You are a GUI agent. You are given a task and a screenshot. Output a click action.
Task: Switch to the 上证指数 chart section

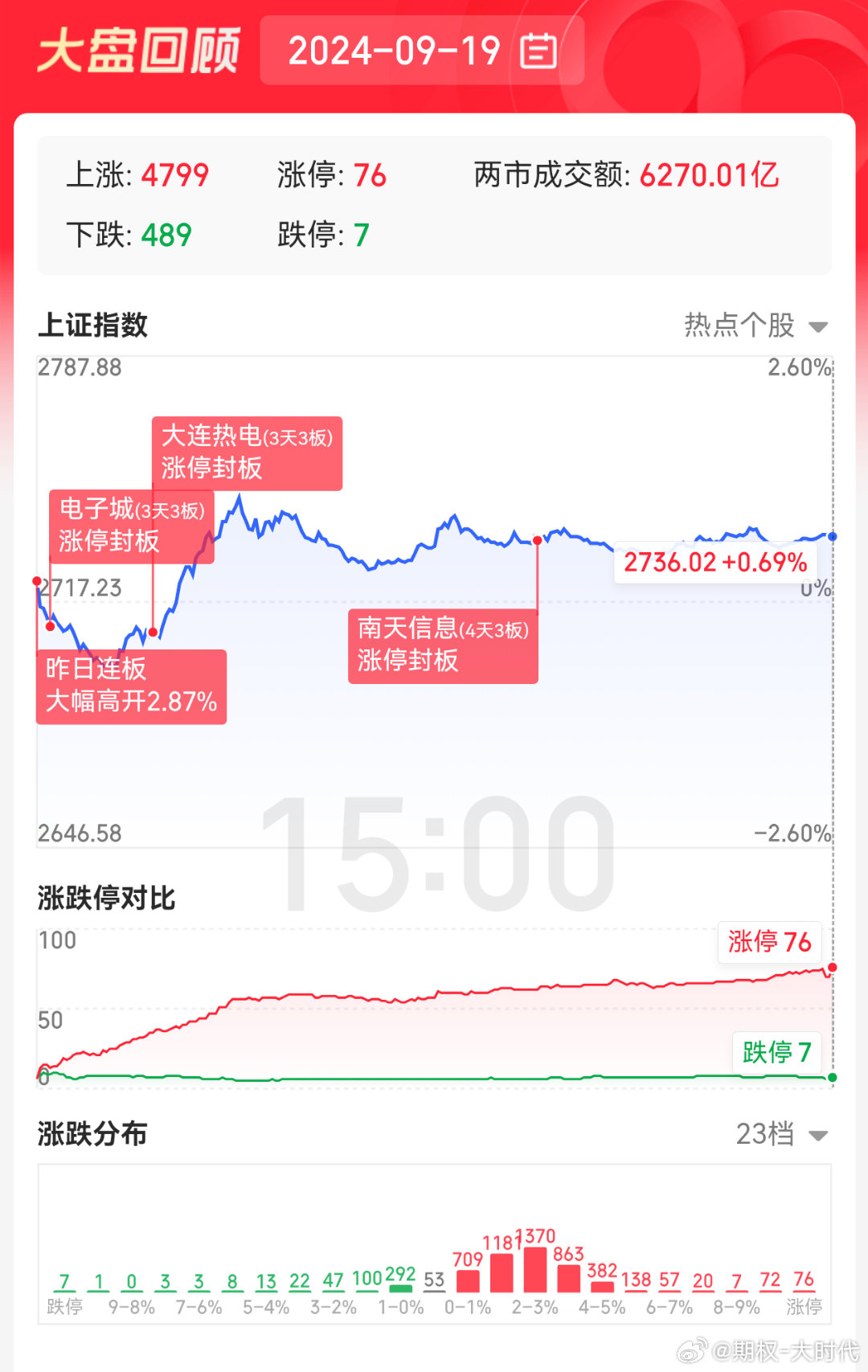point(92,326)
